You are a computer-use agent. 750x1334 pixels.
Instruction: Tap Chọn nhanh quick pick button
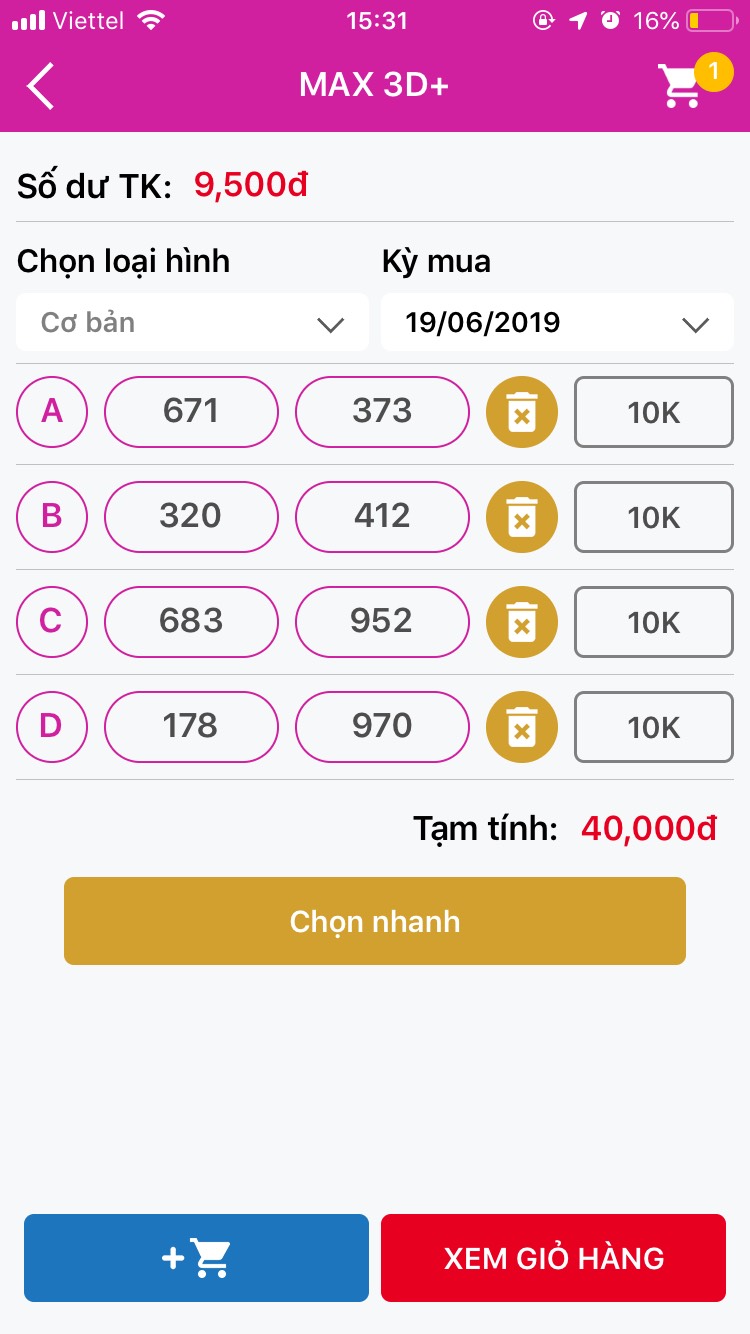point(375,921)
